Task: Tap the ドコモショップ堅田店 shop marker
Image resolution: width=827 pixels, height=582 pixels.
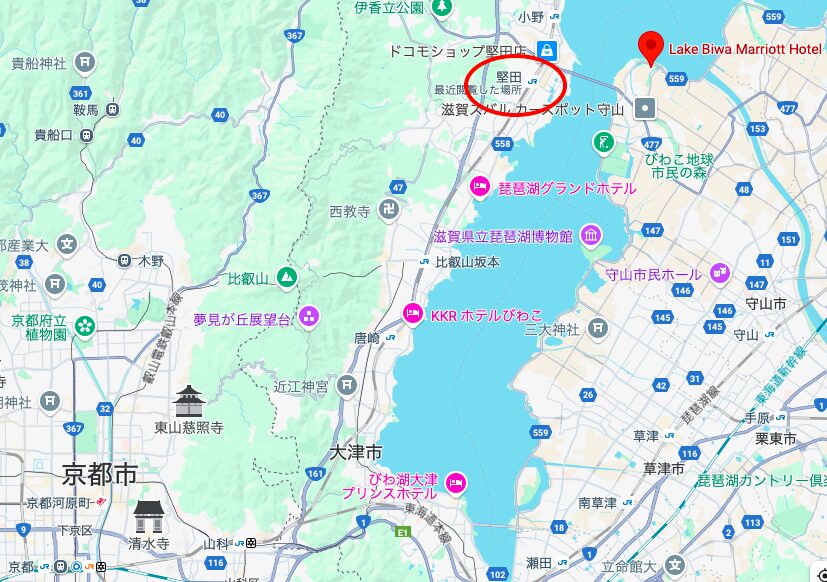Action: (x=547, y=48)
